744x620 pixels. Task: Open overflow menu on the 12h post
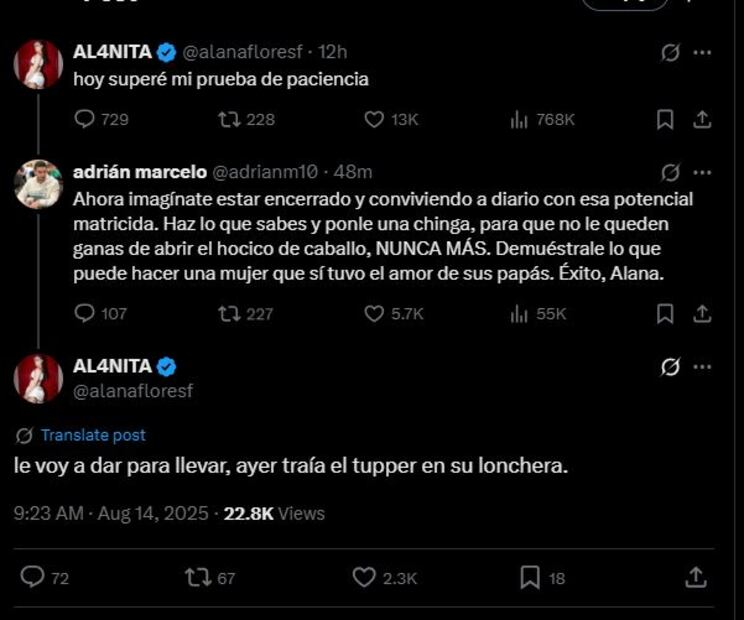coord(702,53)
